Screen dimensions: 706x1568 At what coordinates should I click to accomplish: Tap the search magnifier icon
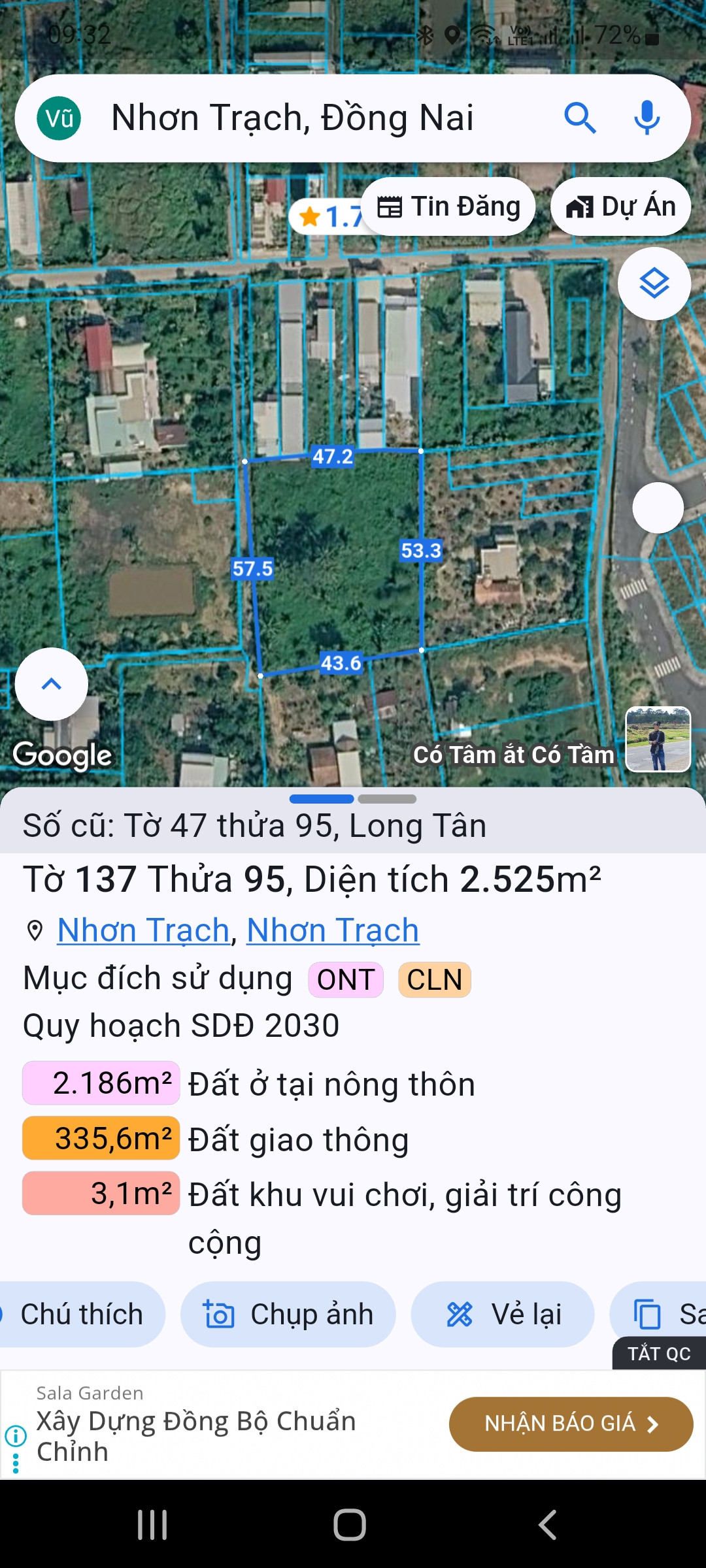[580, 118]
